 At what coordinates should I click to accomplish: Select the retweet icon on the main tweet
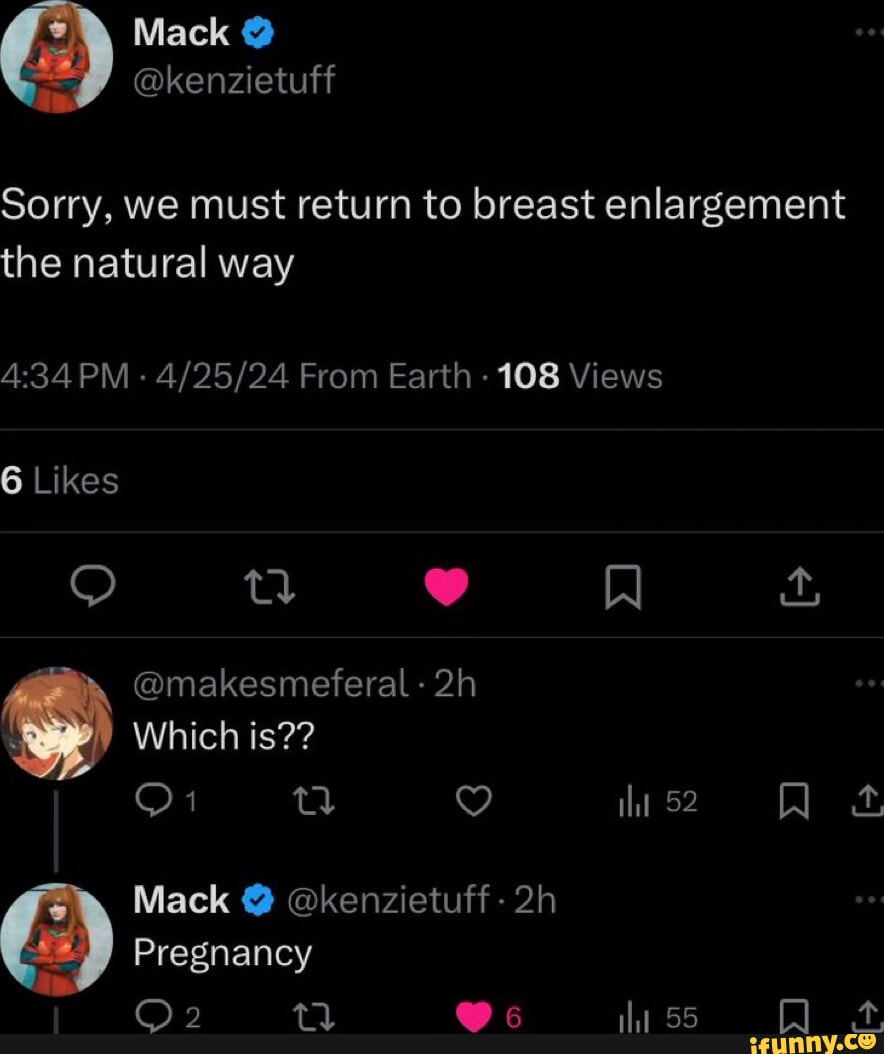pos(270,587)
